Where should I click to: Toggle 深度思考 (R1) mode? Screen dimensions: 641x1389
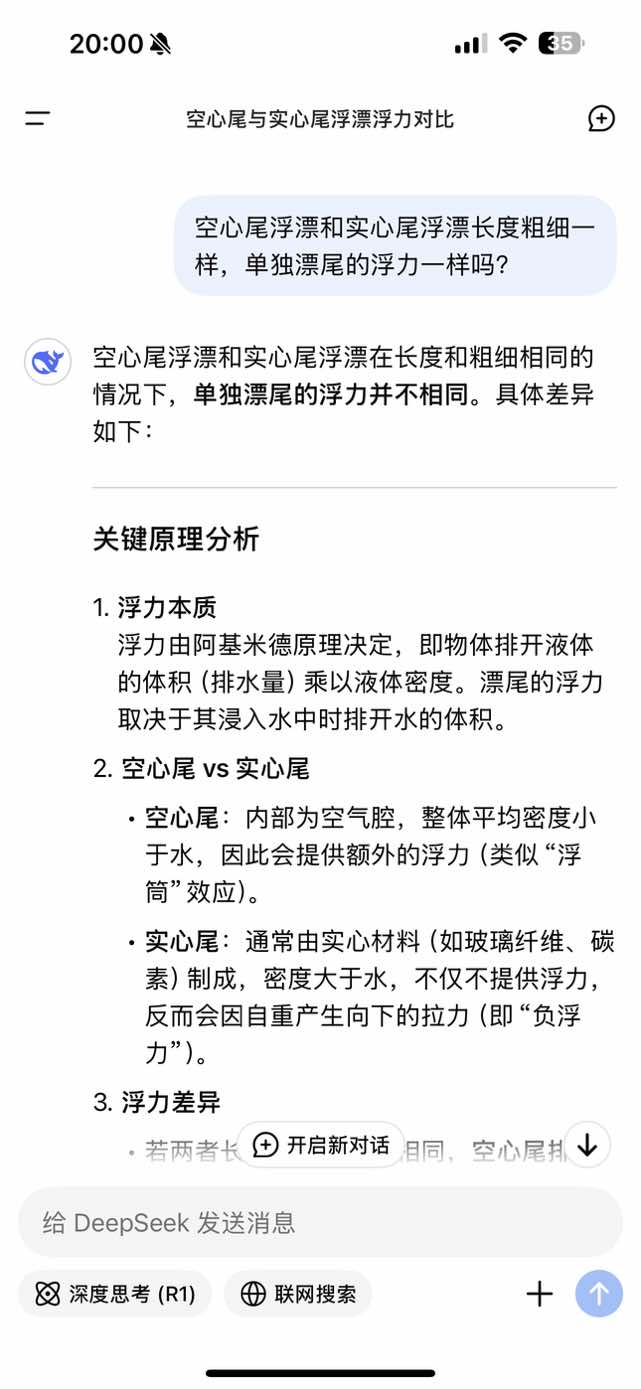pos(115,1294)
